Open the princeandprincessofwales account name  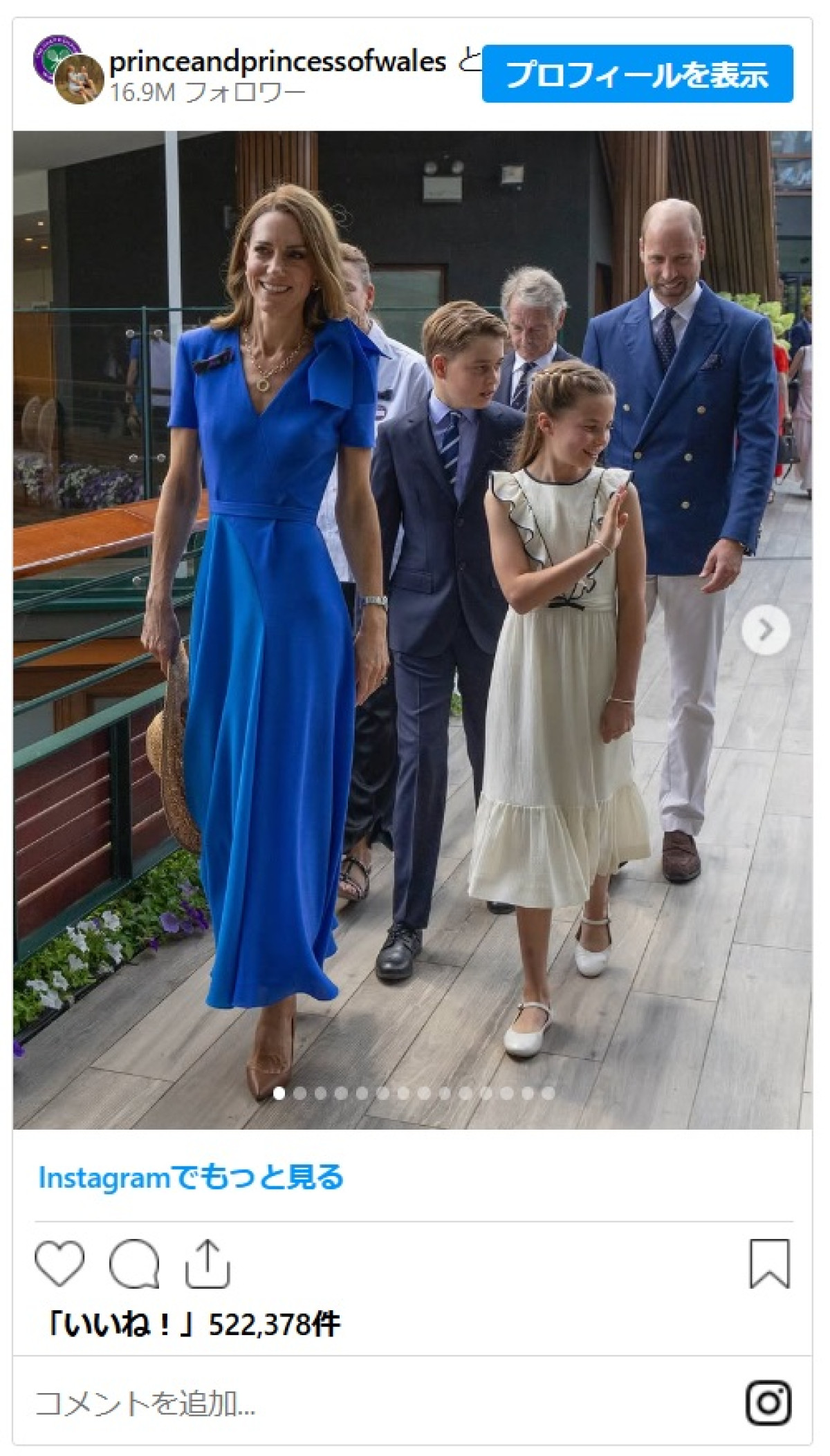point(277,62)
